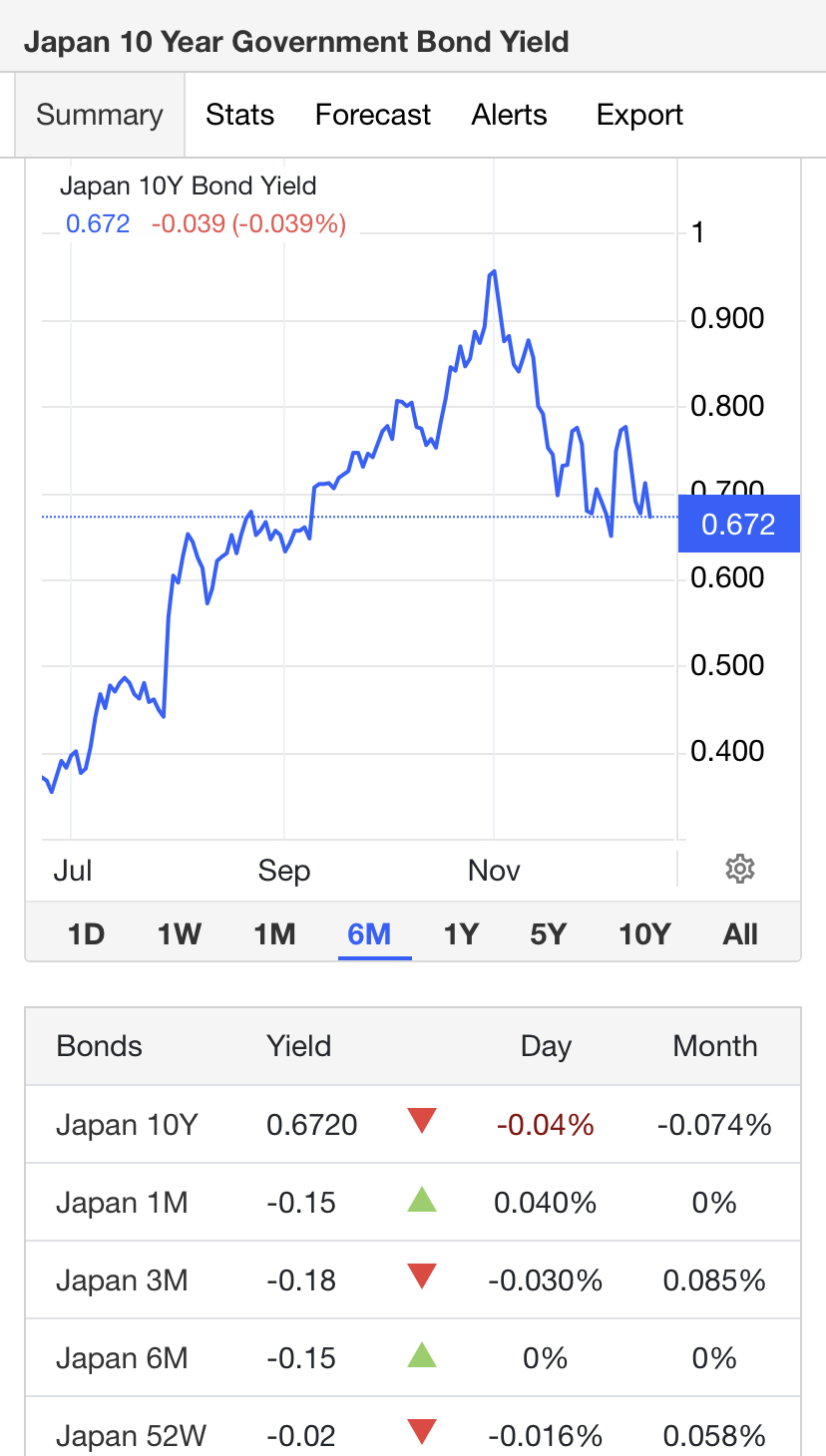The image size is (826, 1456).
Task: Change chart range to 5Y
Action: (549, 934)
